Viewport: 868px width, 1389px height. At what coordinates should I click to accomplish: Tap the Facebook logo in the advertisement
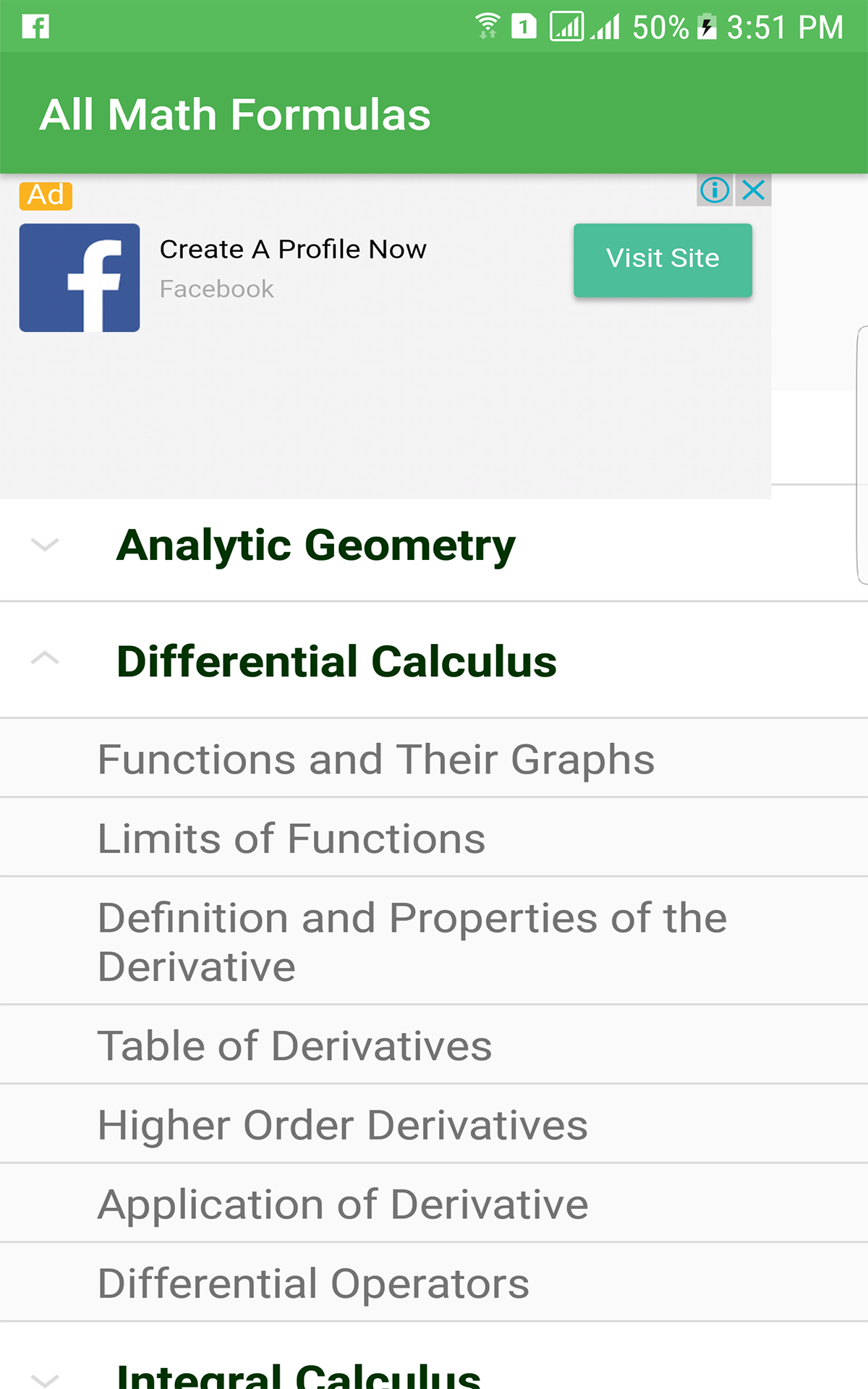80,277
